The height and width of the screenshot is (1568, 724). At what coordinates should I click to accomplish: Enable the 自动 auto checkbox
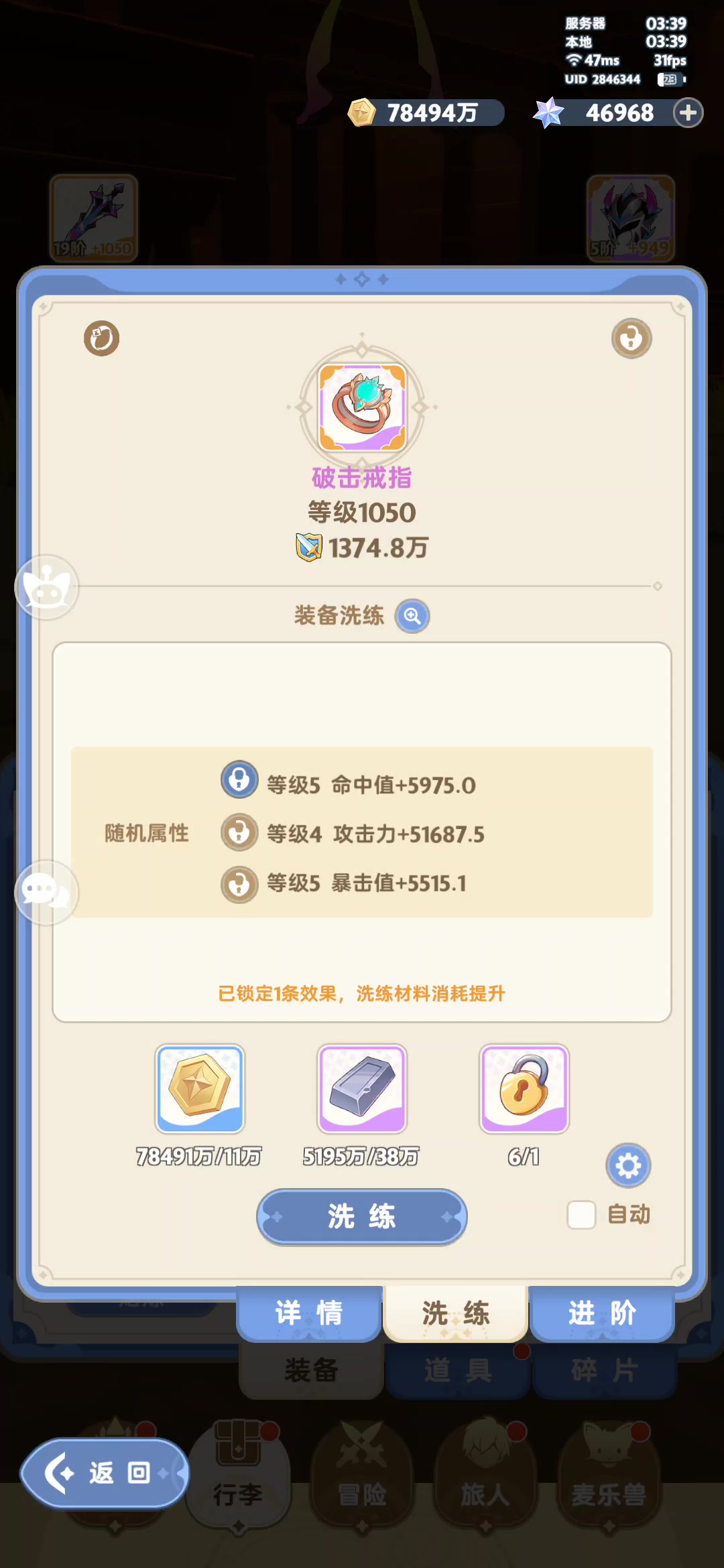click(581, 1215)
